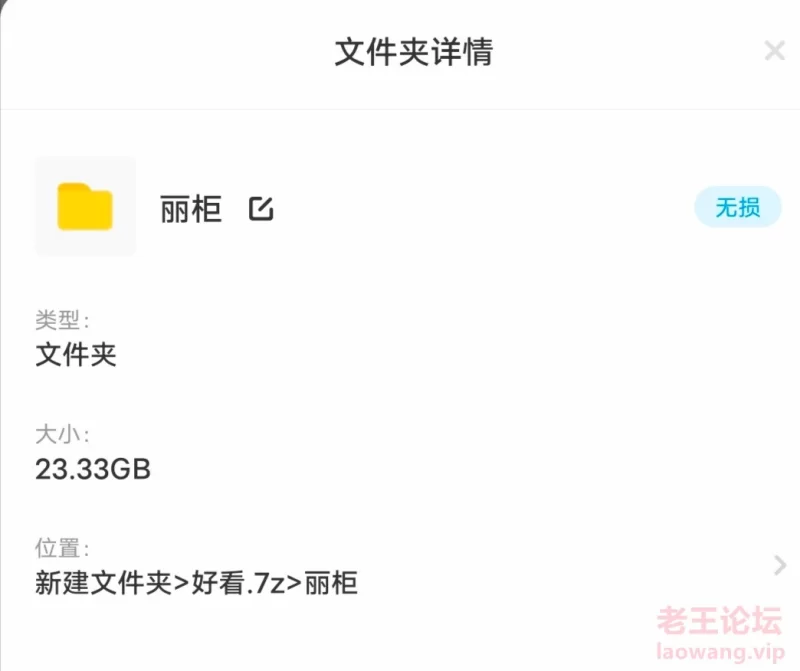Edit the folder name 丽柜

[x=261, y=208]
